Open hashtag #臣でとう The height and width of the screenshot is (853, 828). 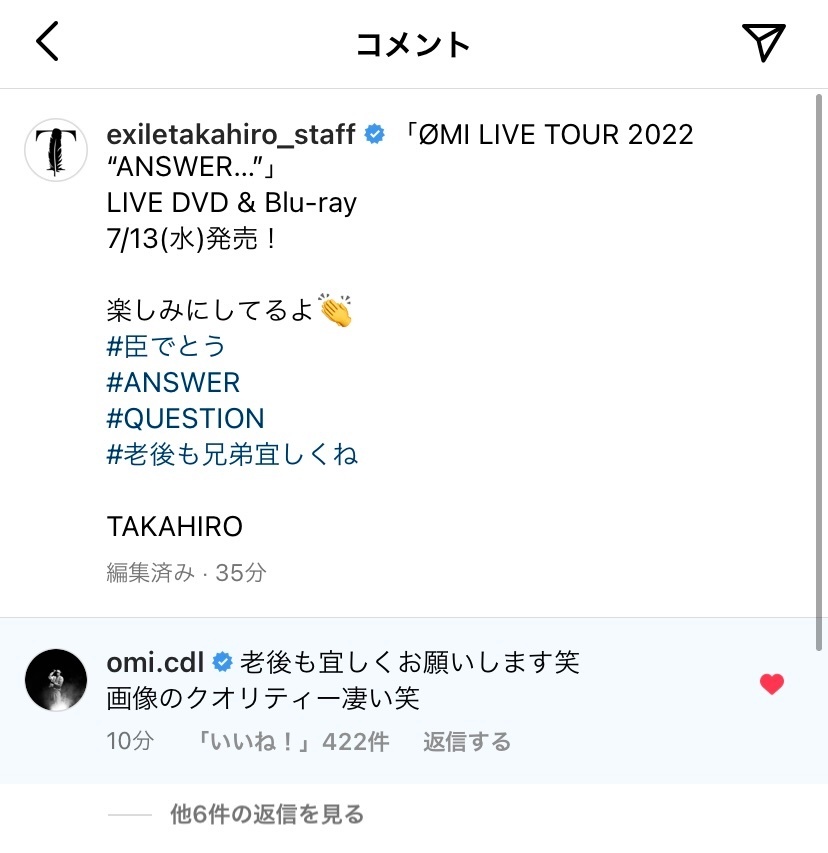click(x=166, y=346)
